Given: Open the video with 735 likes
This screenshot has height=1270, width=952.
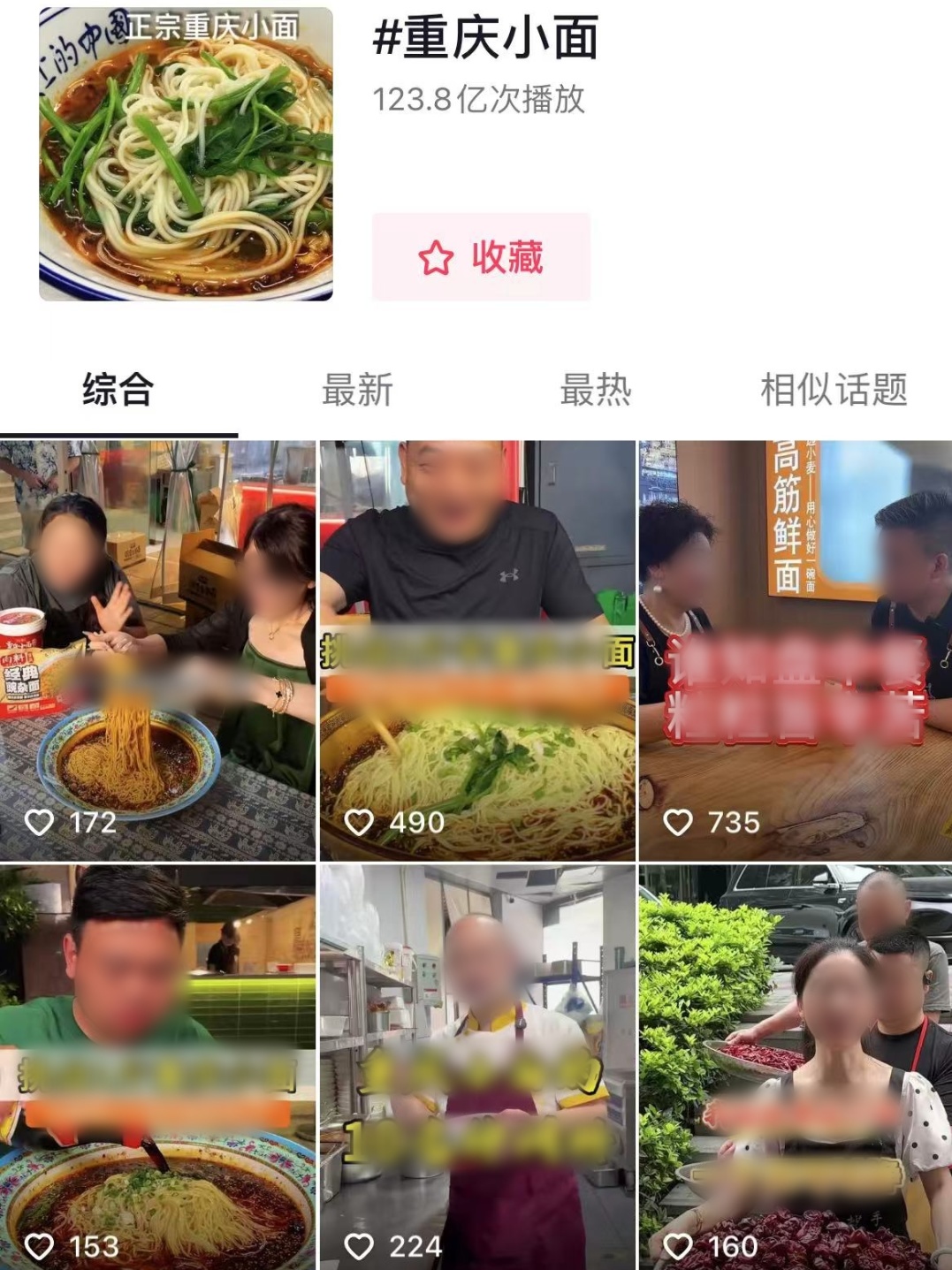Looking at the screenshot, I should pos(795,650).
